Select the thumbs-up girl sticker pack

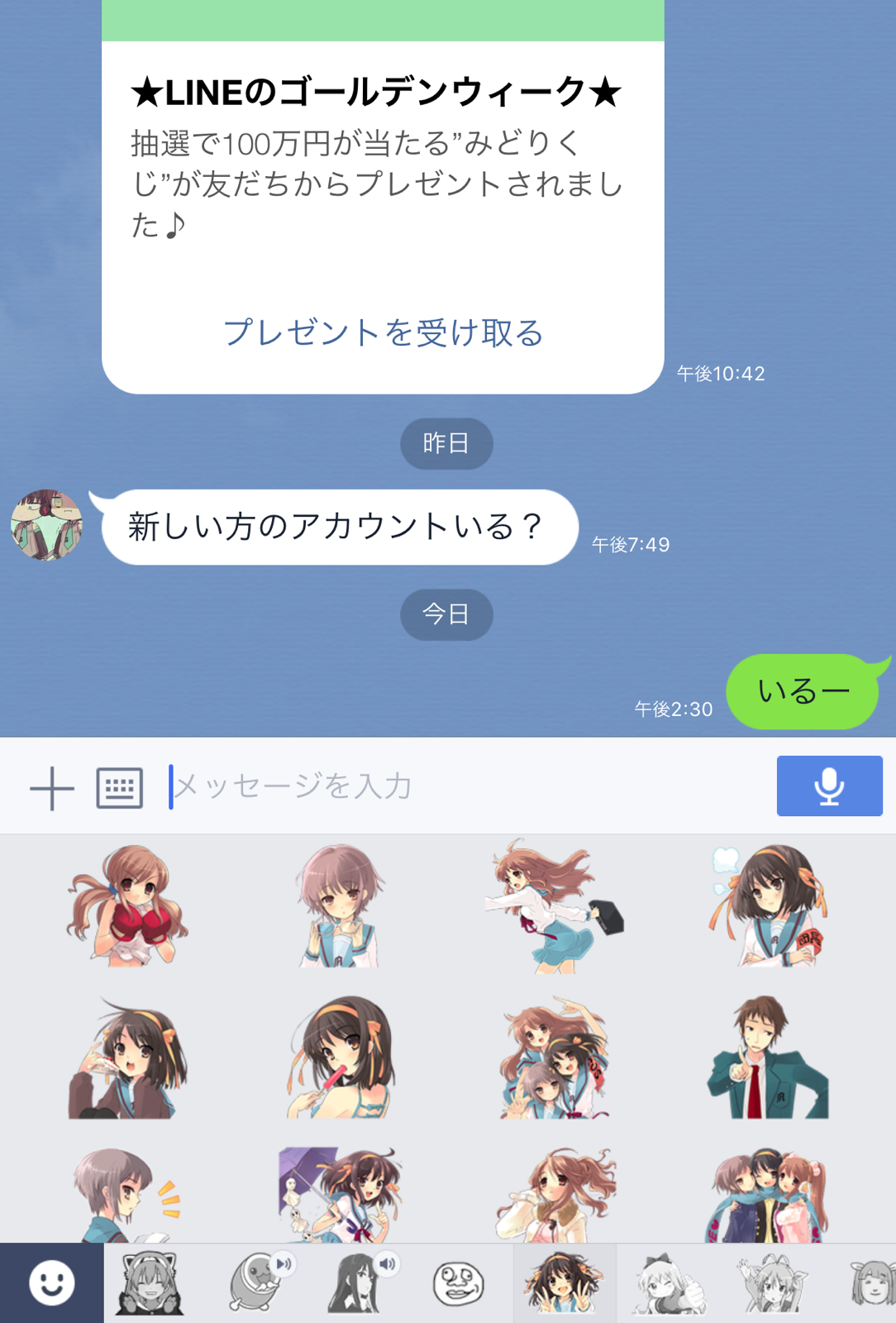668,1283
